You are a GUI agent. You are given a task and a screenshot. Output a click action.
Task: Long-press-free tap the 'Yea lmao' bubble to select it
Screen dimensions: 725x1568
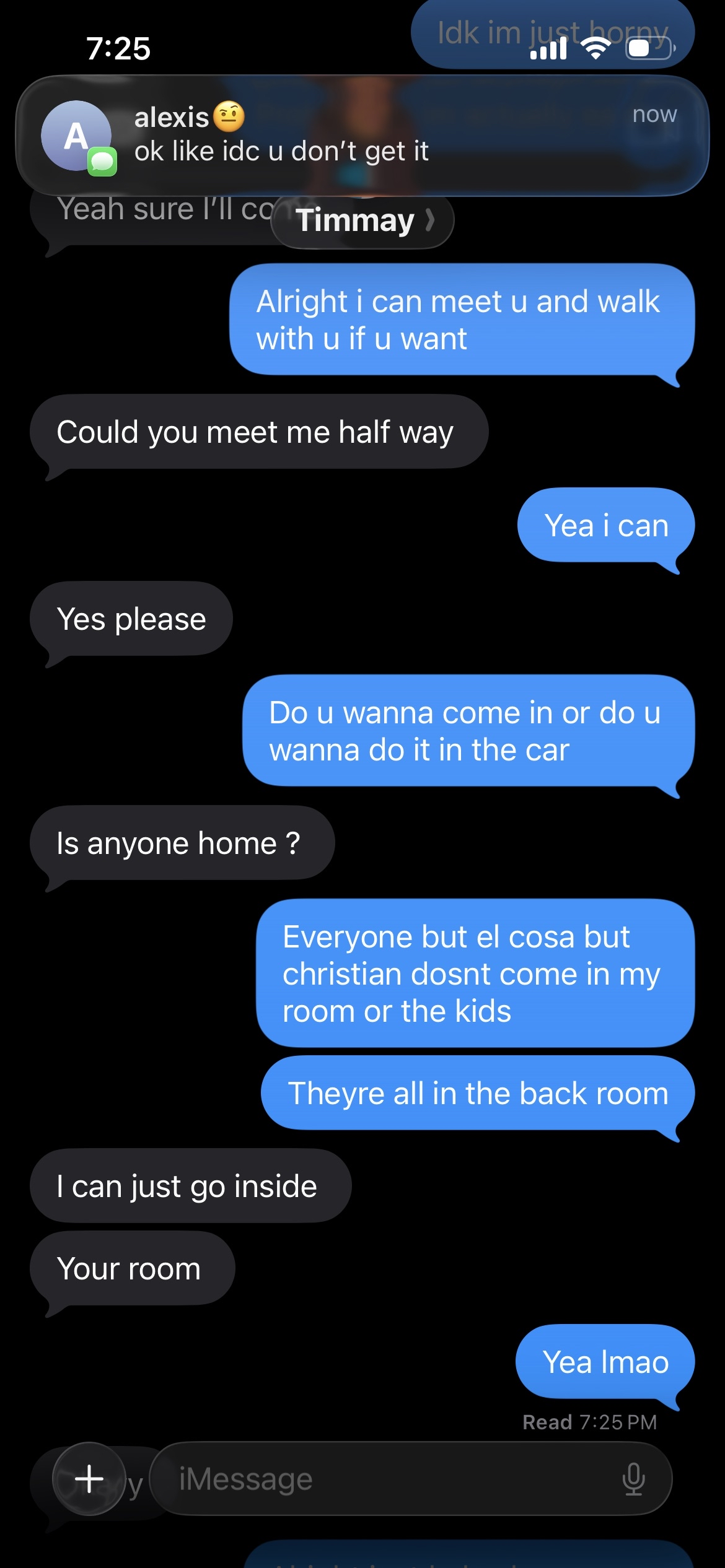(605, 1362)
